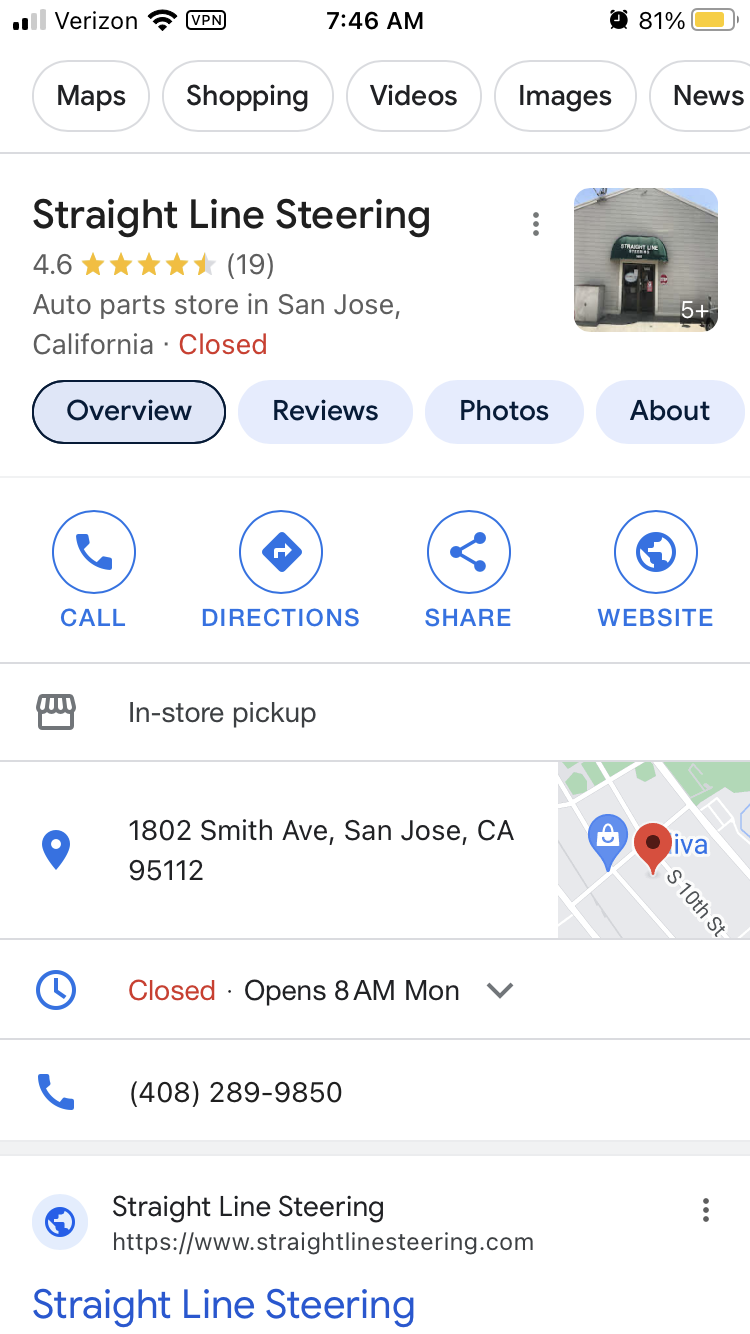Screen dimensions: 750x1334
Task: Get directions to the store
Action: (280, 570)
